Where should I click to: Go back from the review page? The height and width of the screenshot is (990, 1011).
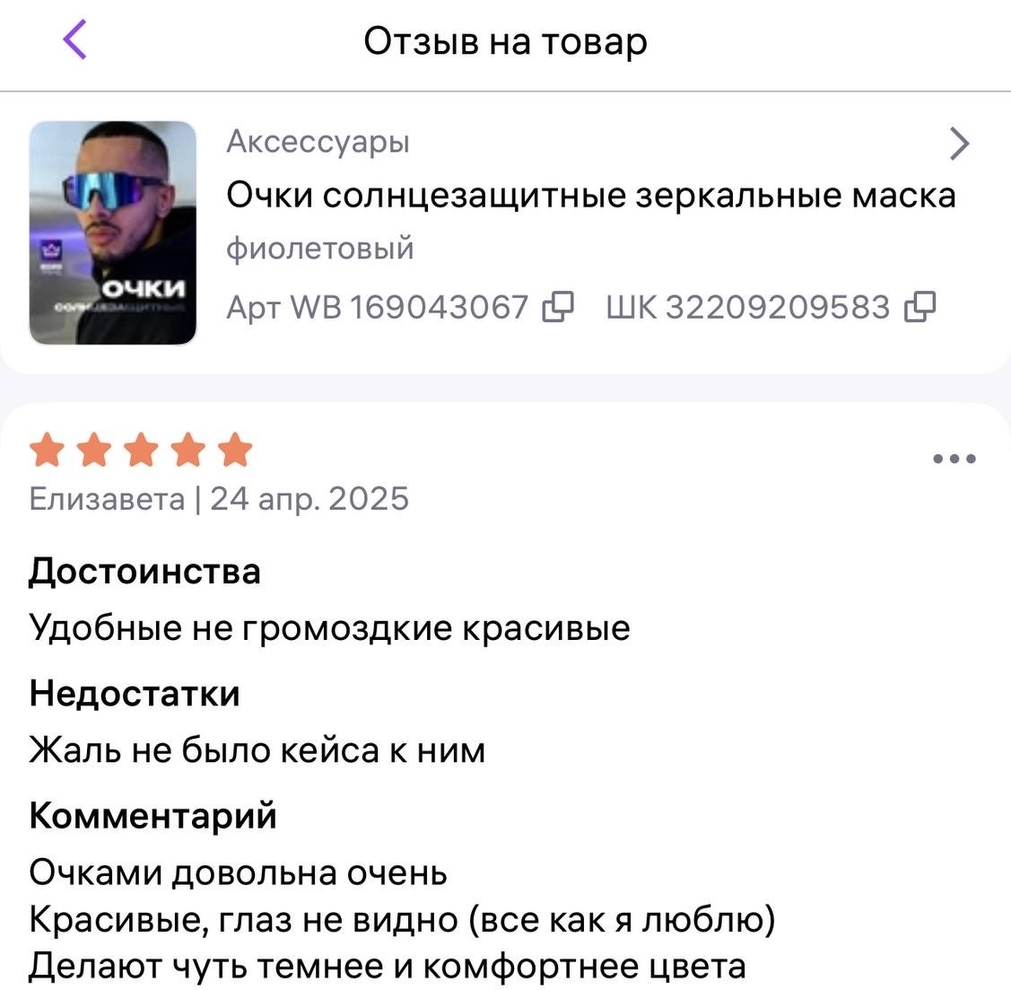75,41
